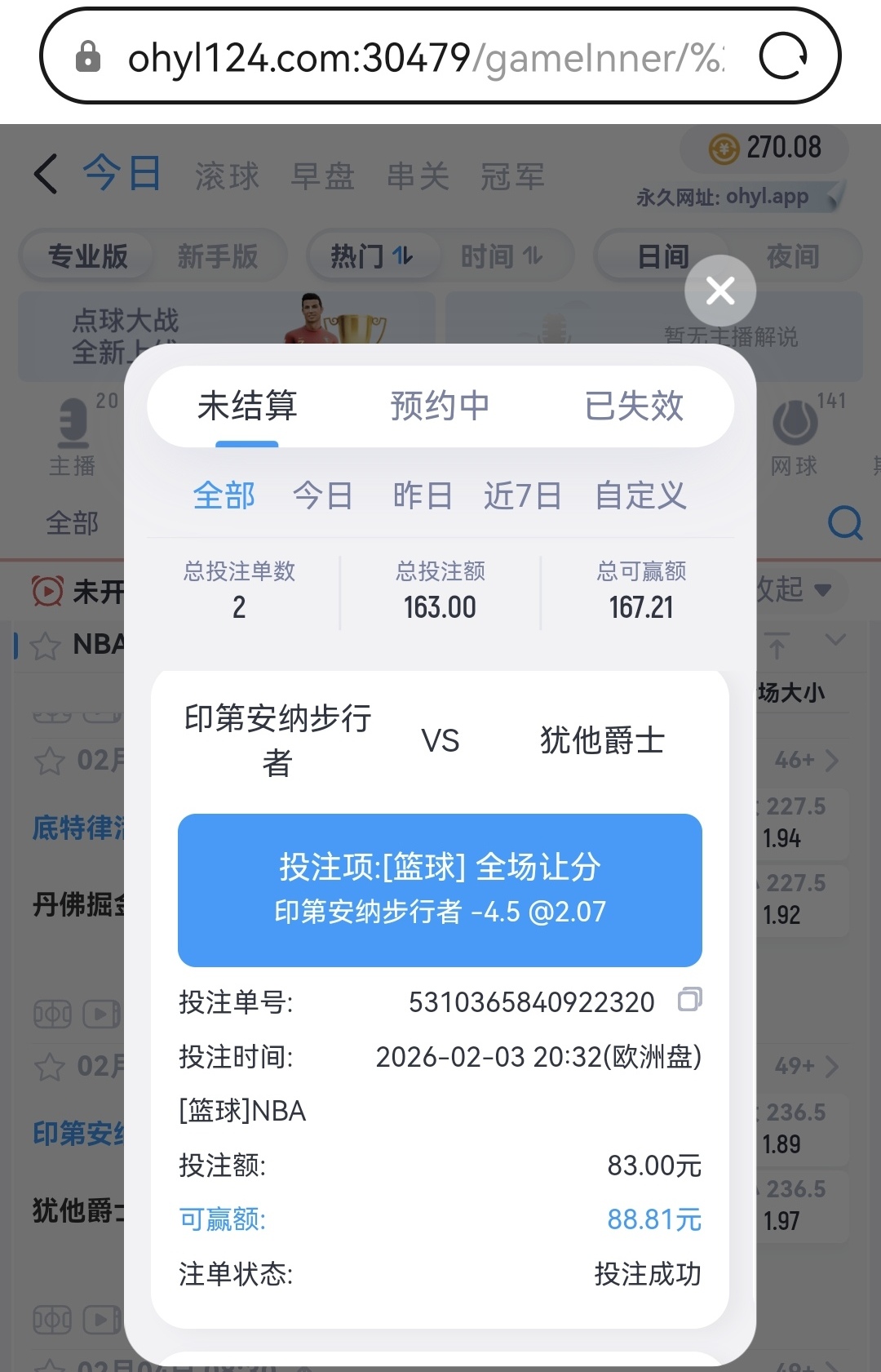Reload the page in browser bar

point(783,56)
